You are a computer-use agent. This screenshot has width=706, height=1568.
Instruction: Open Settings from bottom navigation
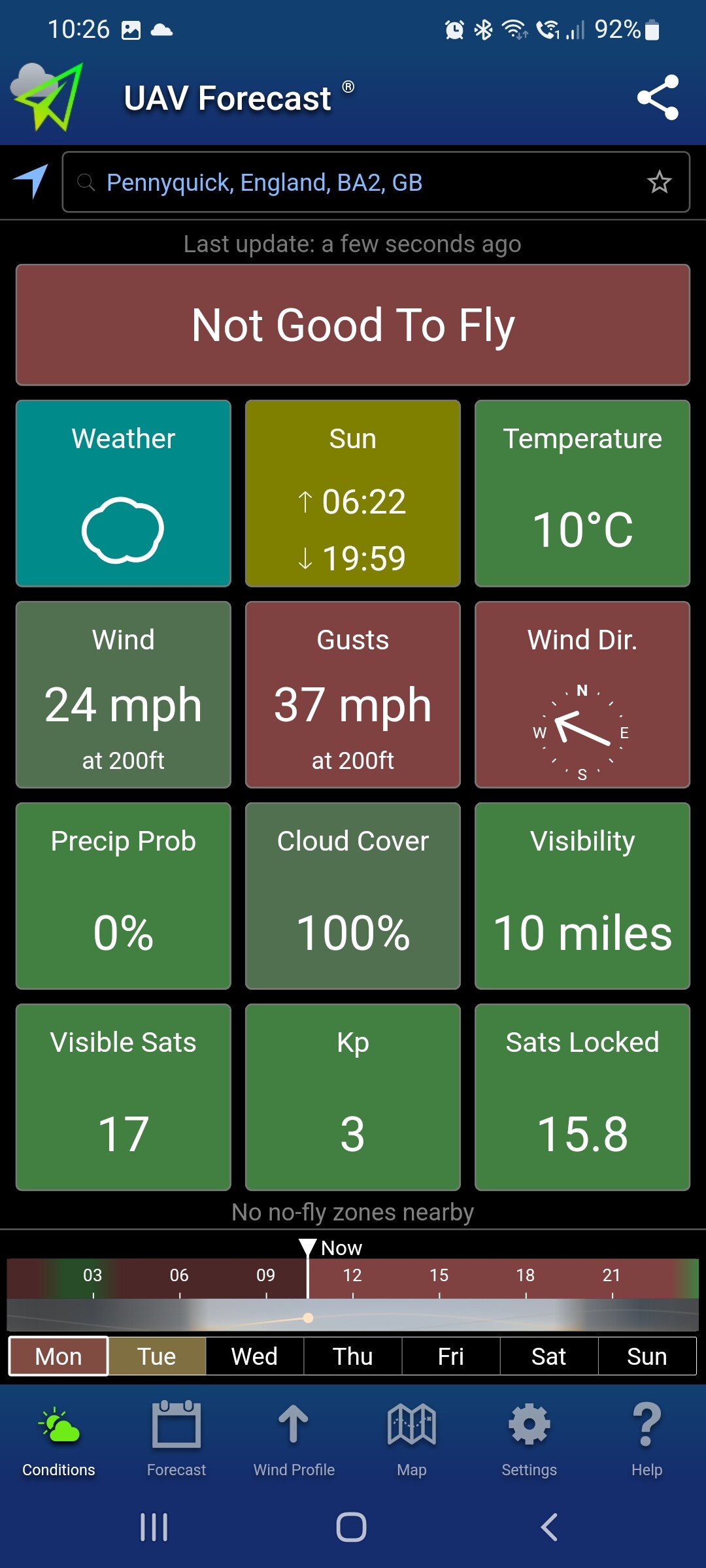click(529, 1439)
